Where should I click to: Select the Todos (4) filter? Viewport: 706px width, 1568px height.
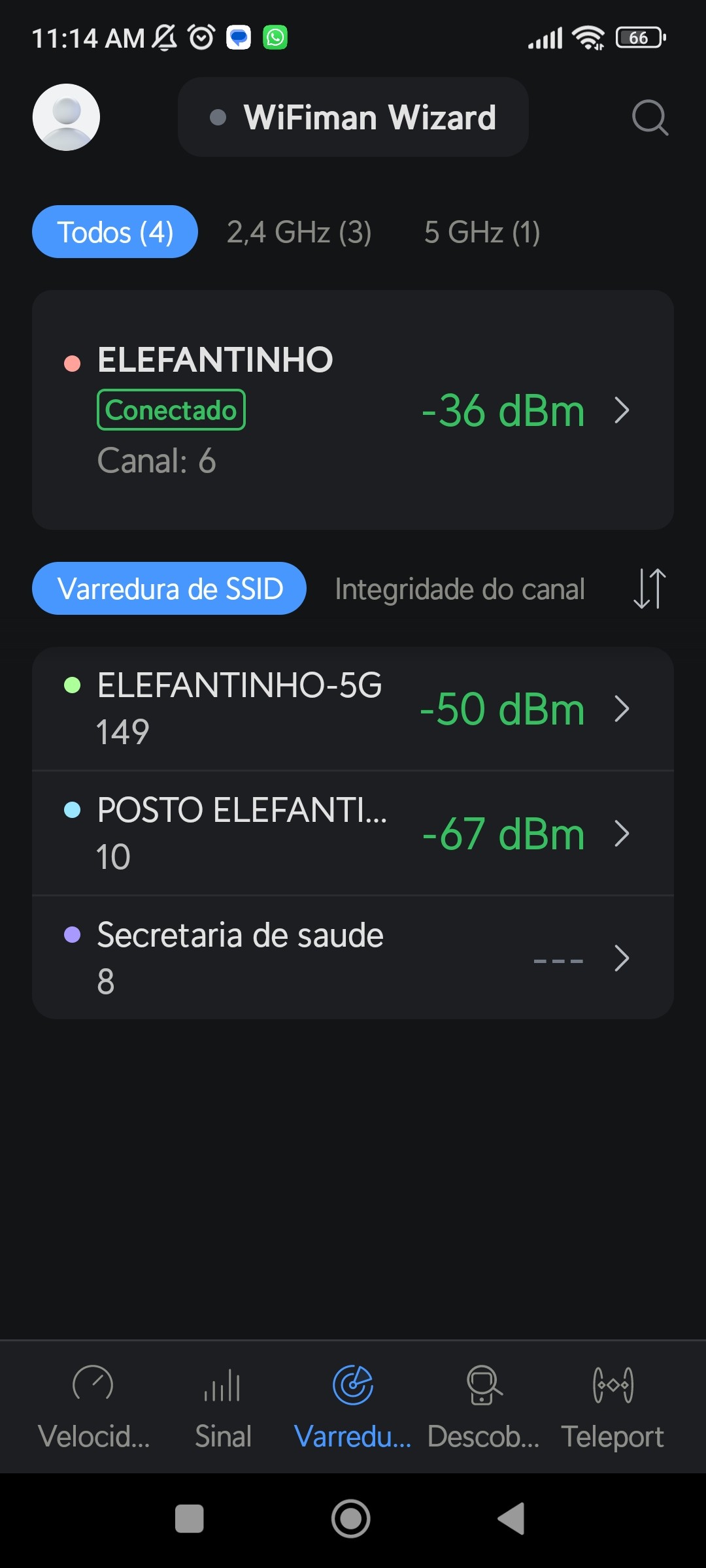(x=115, y=232)
